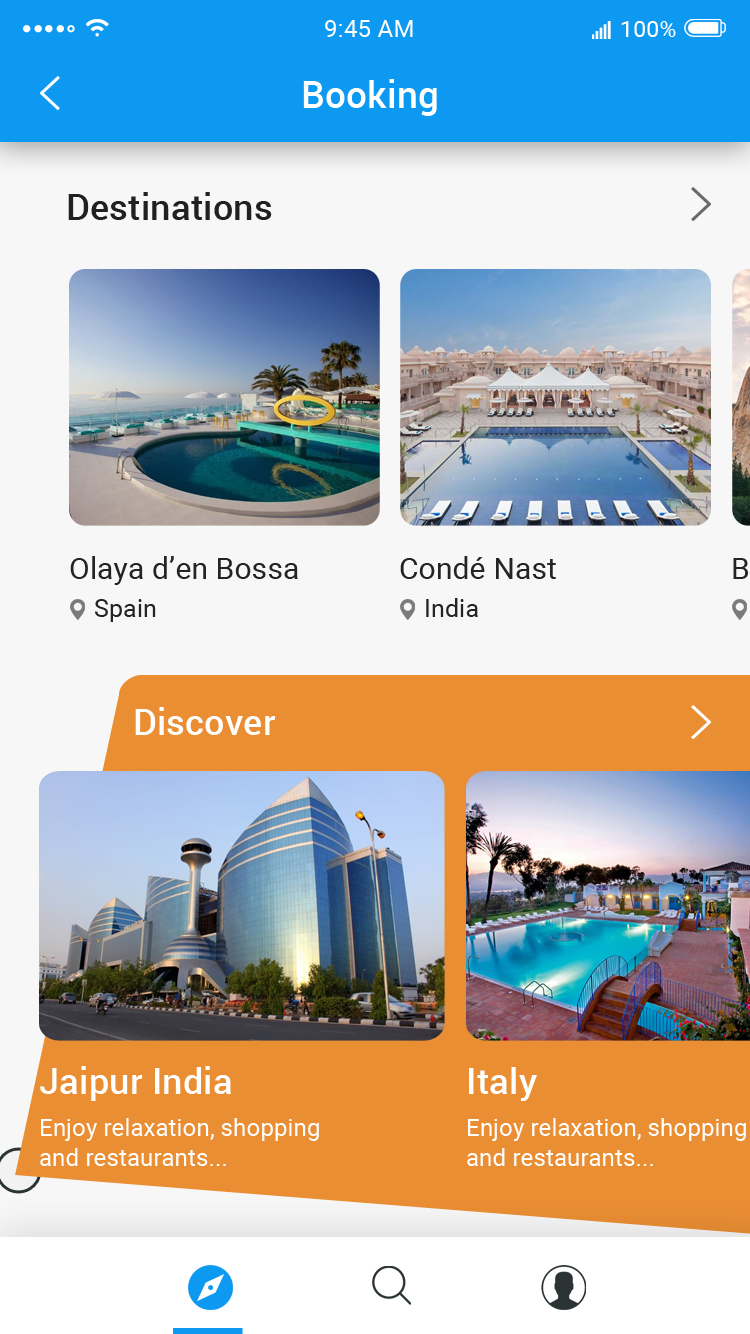This screenshot has width=750, height=1334.
Task: Switch to the profile tab
Action: pos(563,1287)
